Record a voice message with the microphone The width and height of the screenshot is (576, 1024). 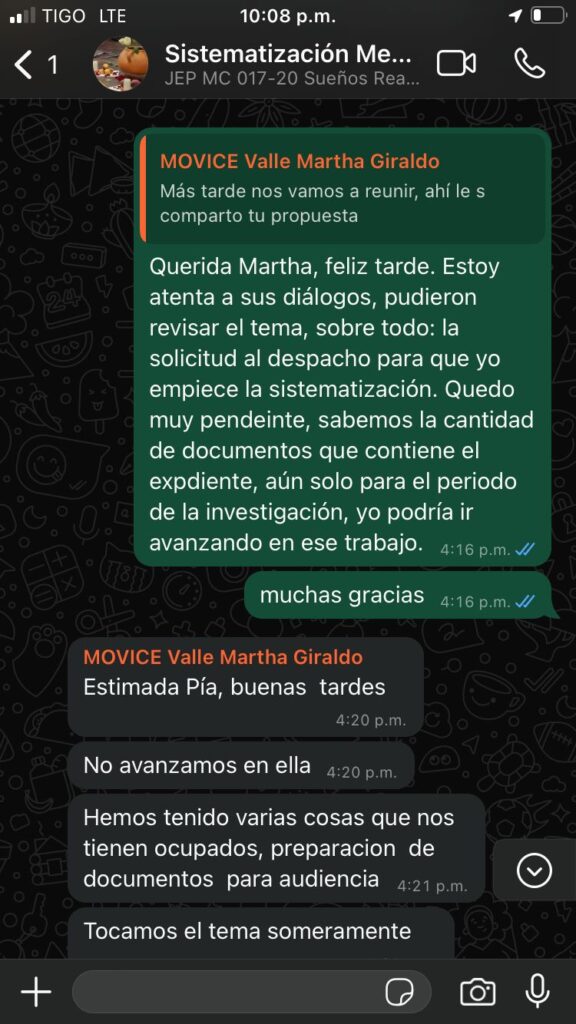coord(537,992)
